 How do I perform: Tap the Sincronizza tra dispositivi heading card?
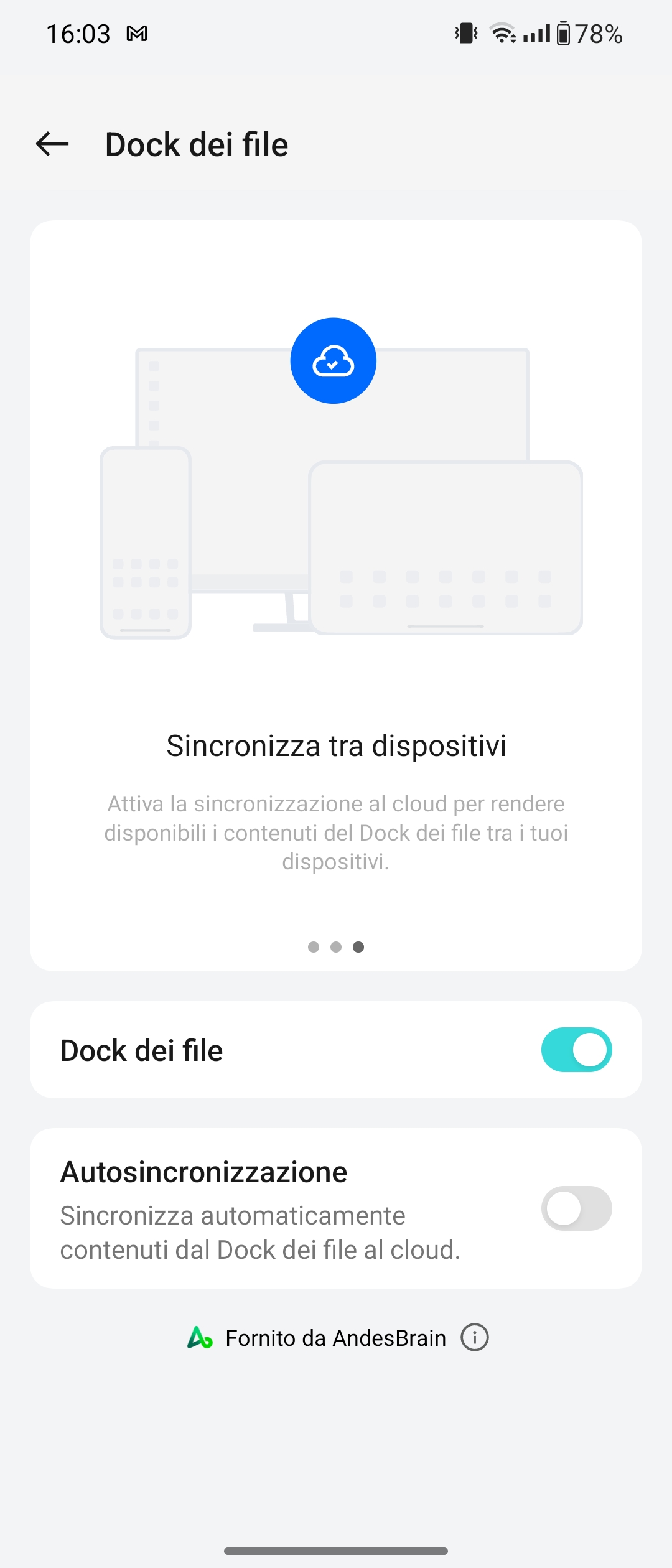[336, 746]
